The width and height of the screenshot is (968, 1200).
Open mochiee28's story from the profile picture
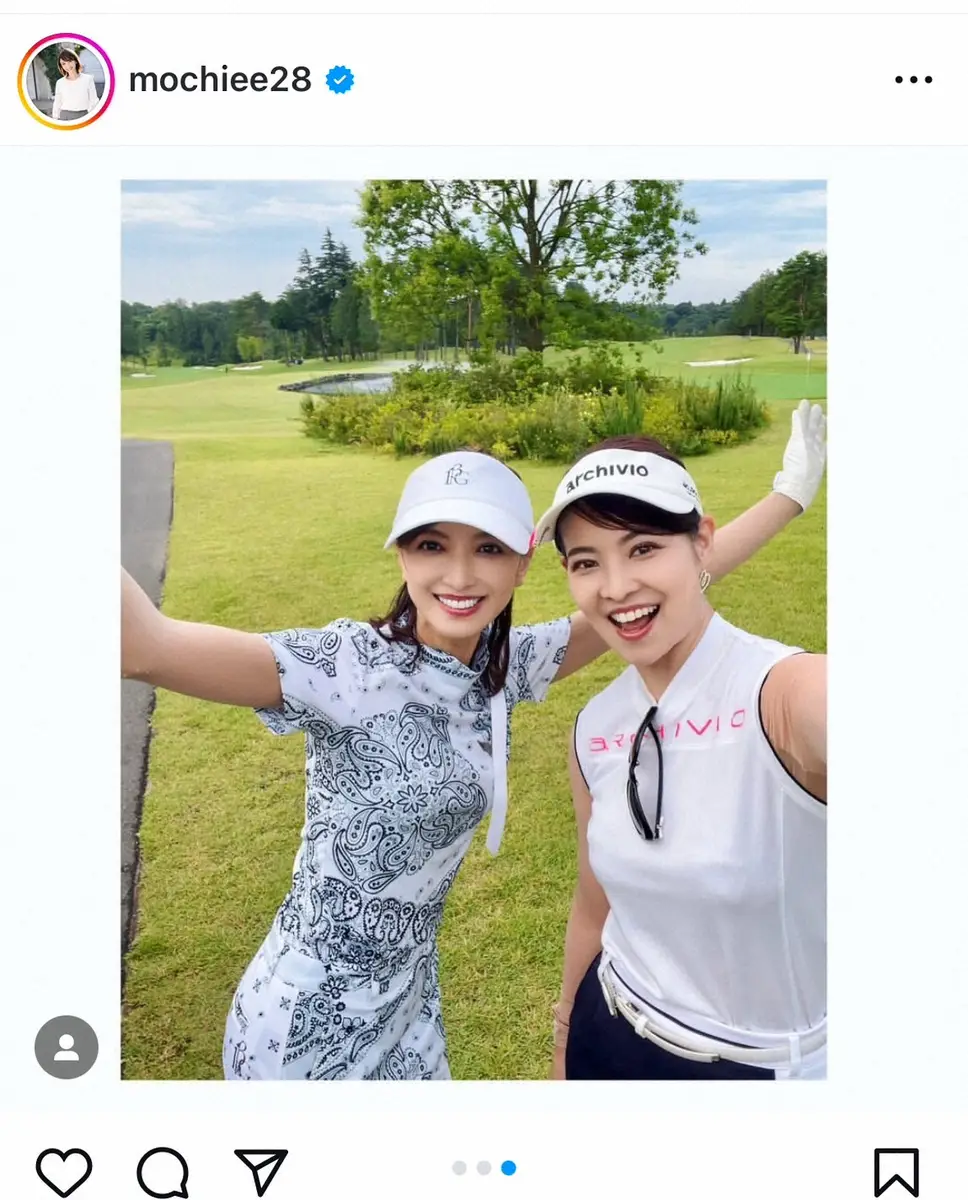pos(66,81)
